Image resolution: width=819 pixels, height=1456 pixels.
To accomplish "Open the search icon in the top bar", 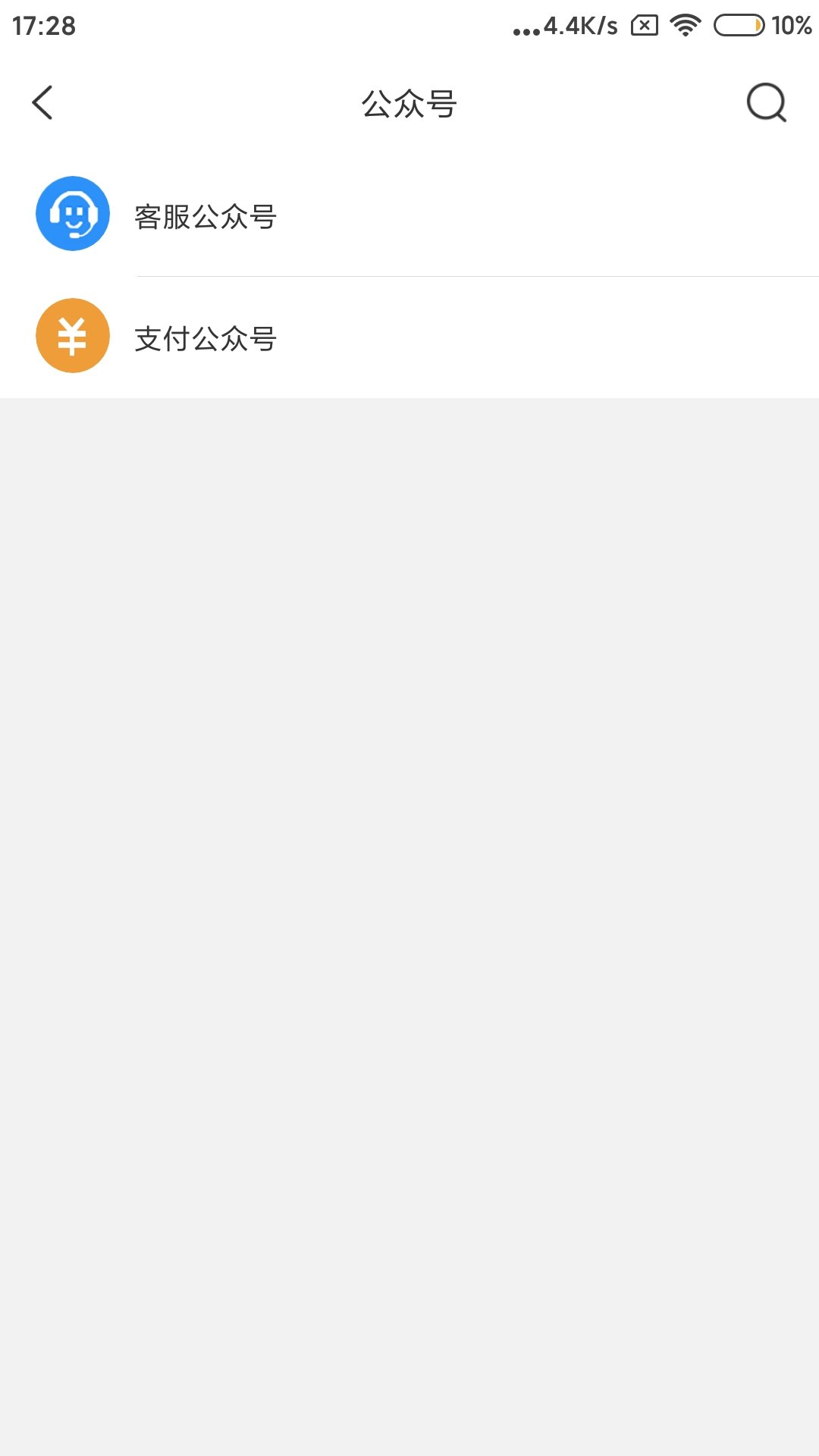I will [x=766, y=102].
